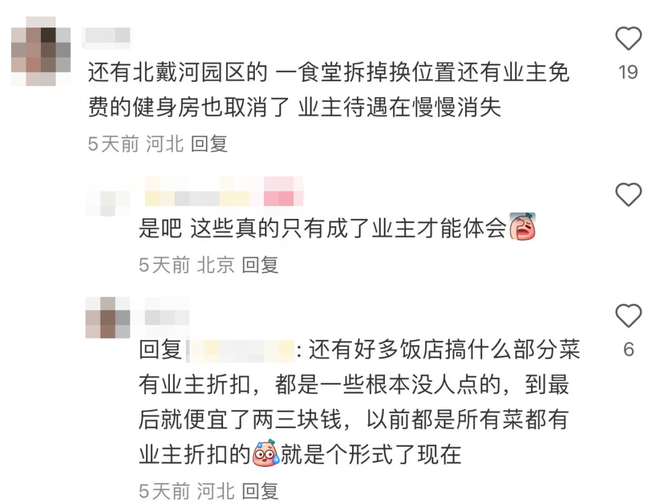This screenshot has height=503, width=660.
Task: Like the reply from 北京
Action: pyautogui.click(x=627, y=195)
